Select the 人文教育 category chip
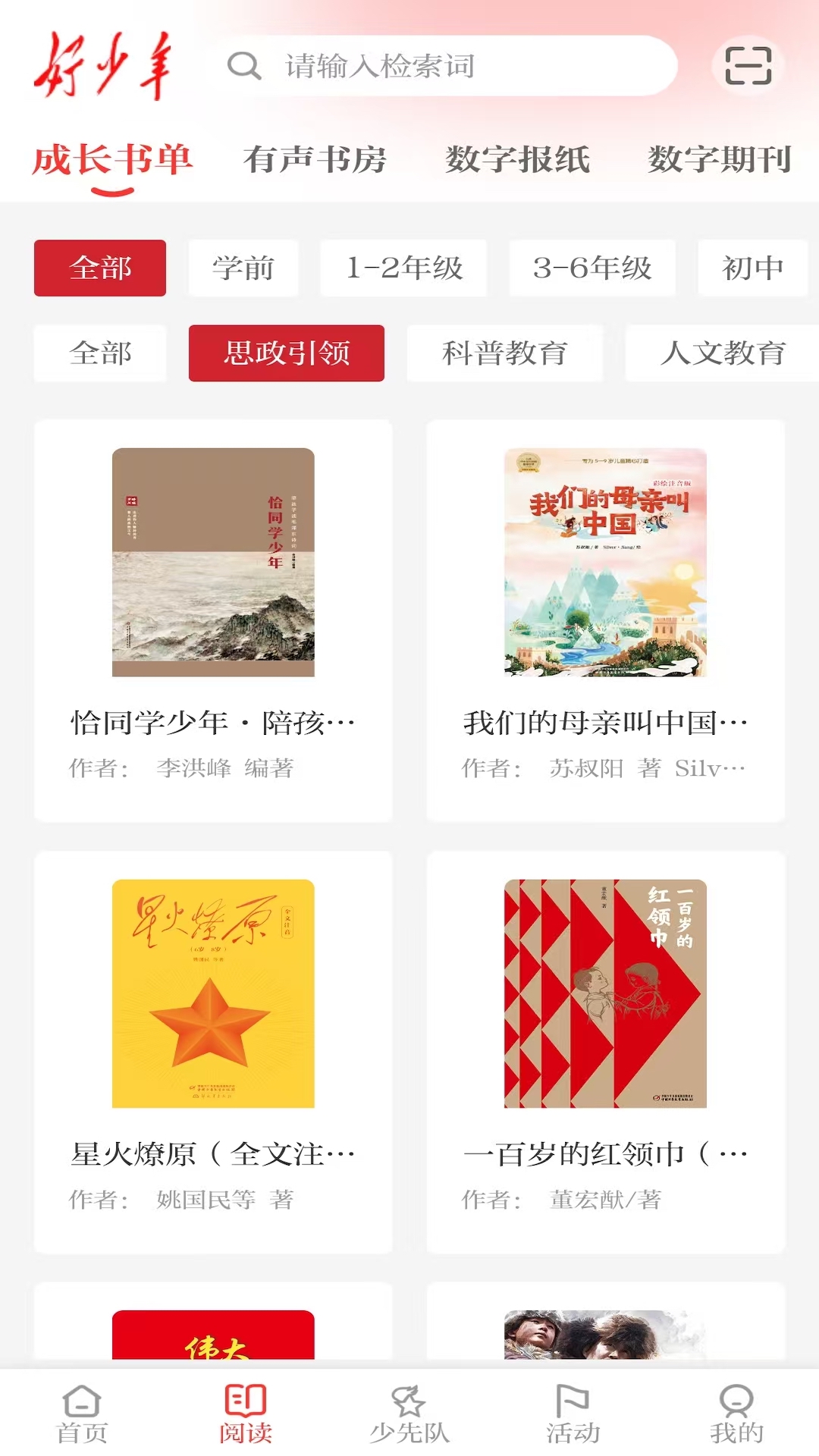Screen dimensions: 819x1456 pos(722,353)
